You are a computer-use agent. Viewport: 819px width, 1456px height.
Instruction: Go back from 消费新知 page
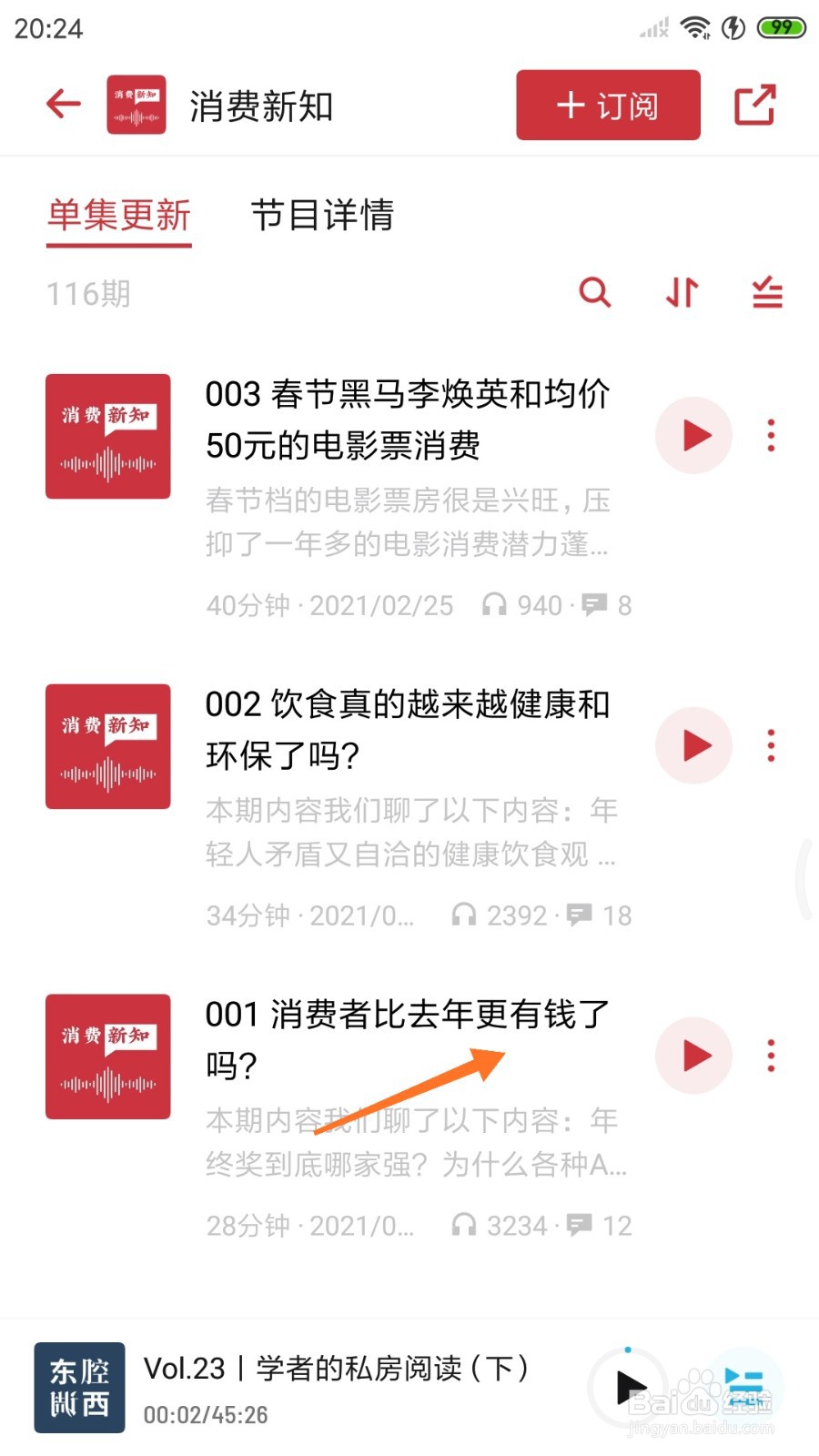click(64, 105)
